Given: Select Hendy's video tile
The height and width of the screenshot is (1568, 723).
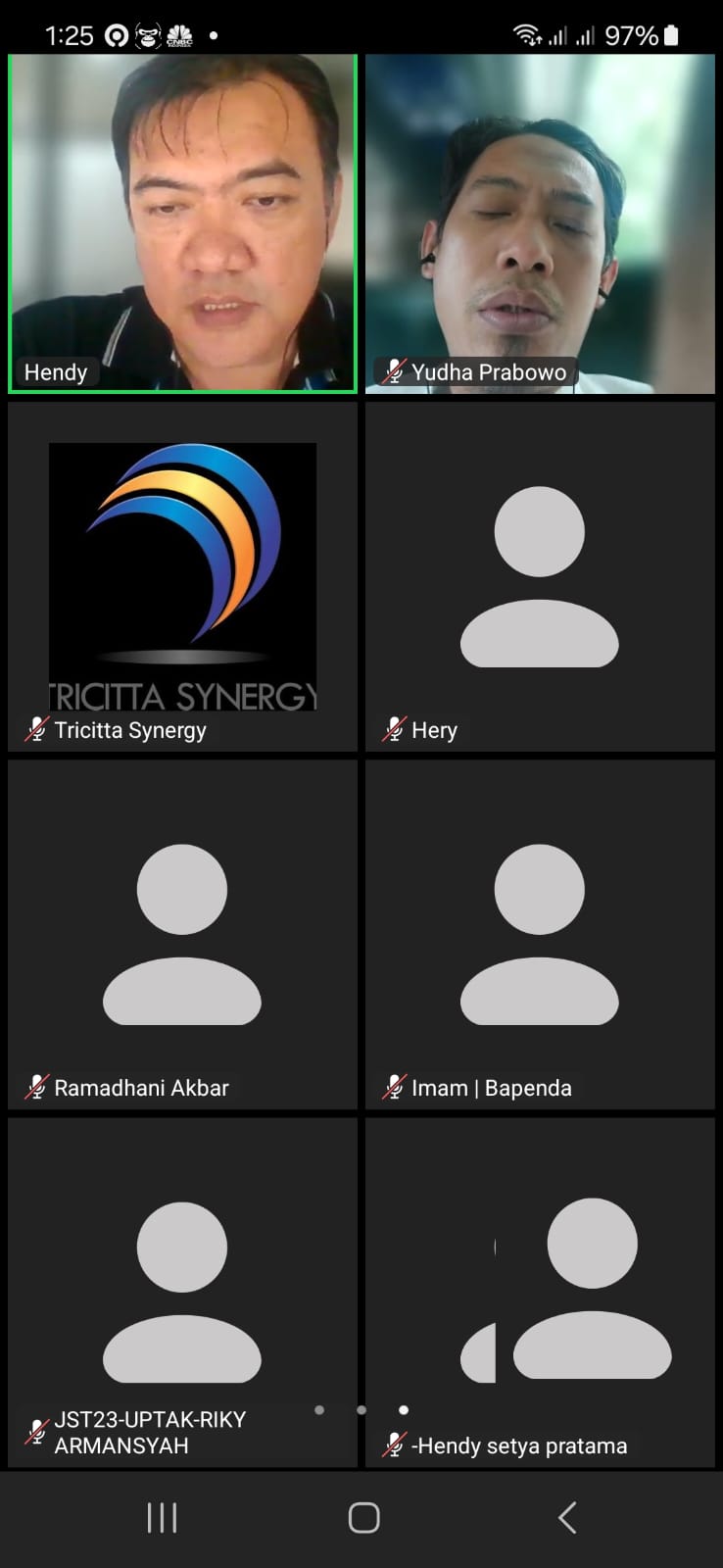Looking at the screenshot, I should click(x=182, y=223).
